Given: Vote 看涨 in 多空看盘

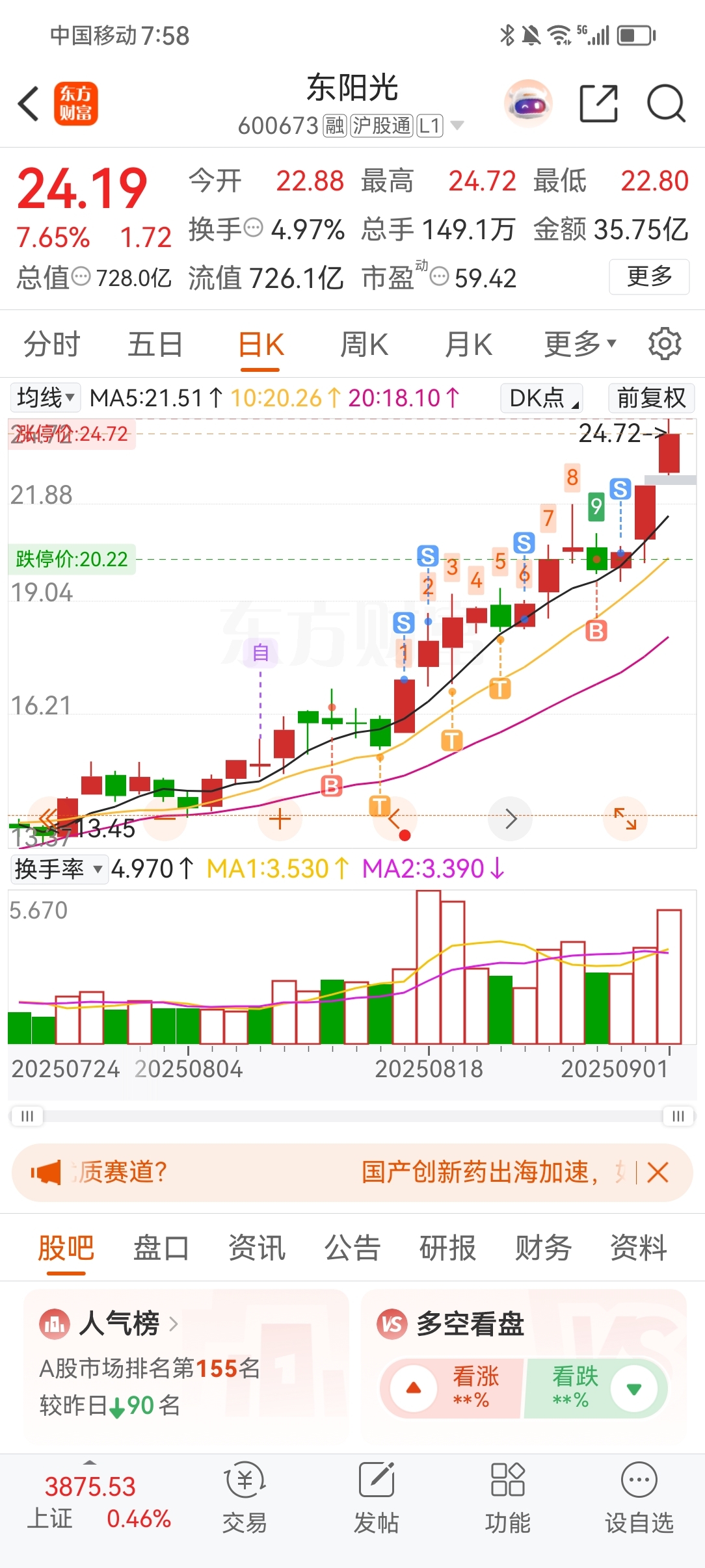Looking at the screenshot, I should click(x=455, y=1388).
